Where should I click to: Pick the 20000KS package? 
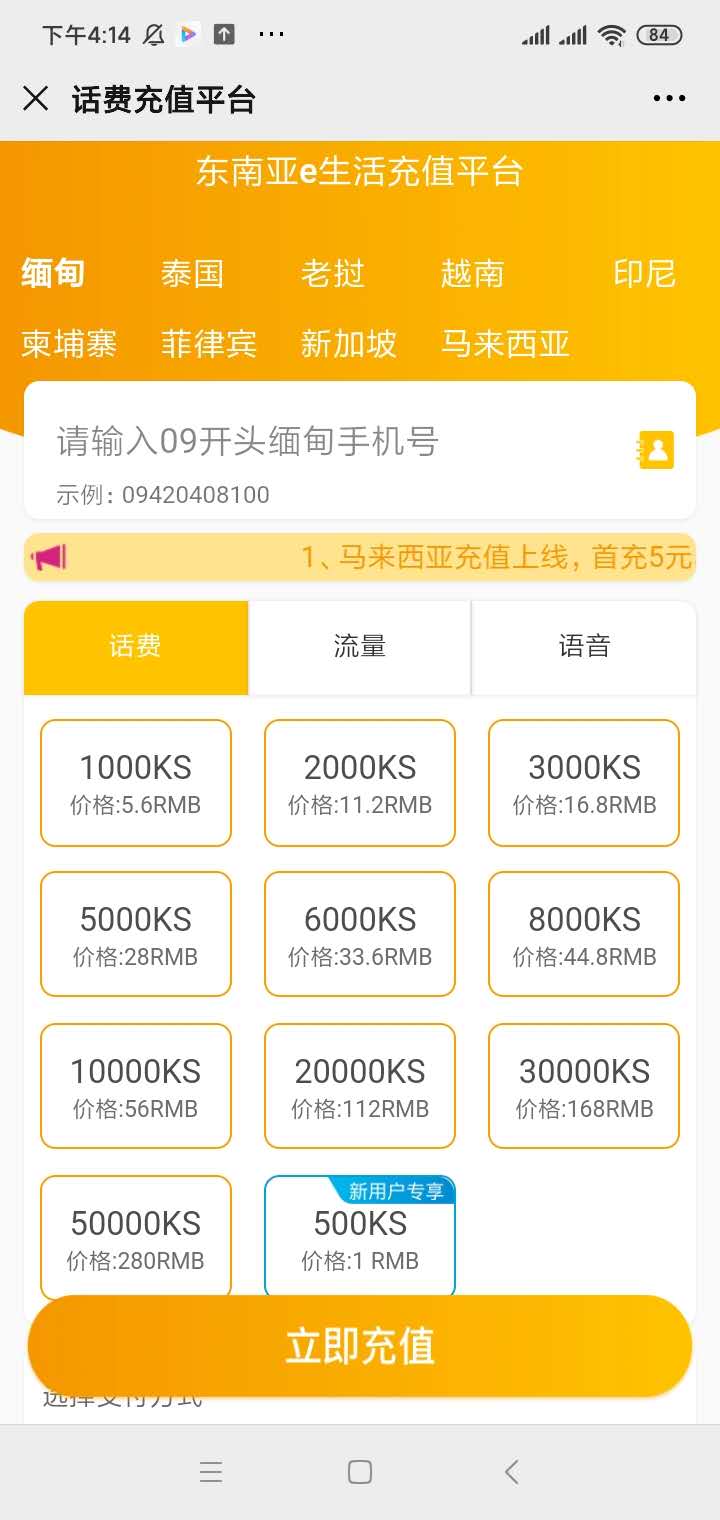pyautogui.click(x=360, y=1087)
